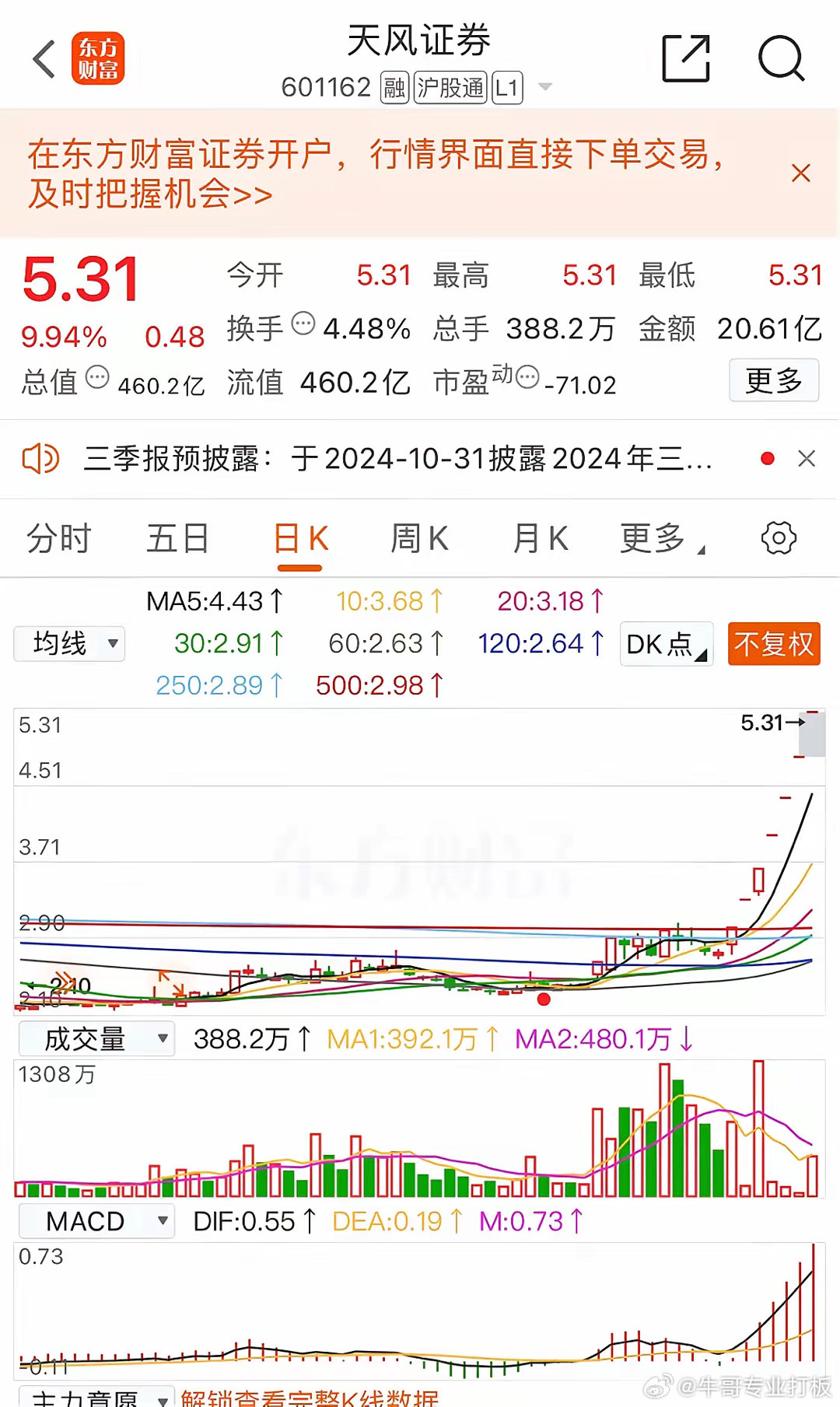Select the 日K chart tab
The height and width of the screenshot is (1407, 840).
tap(300, 538)
